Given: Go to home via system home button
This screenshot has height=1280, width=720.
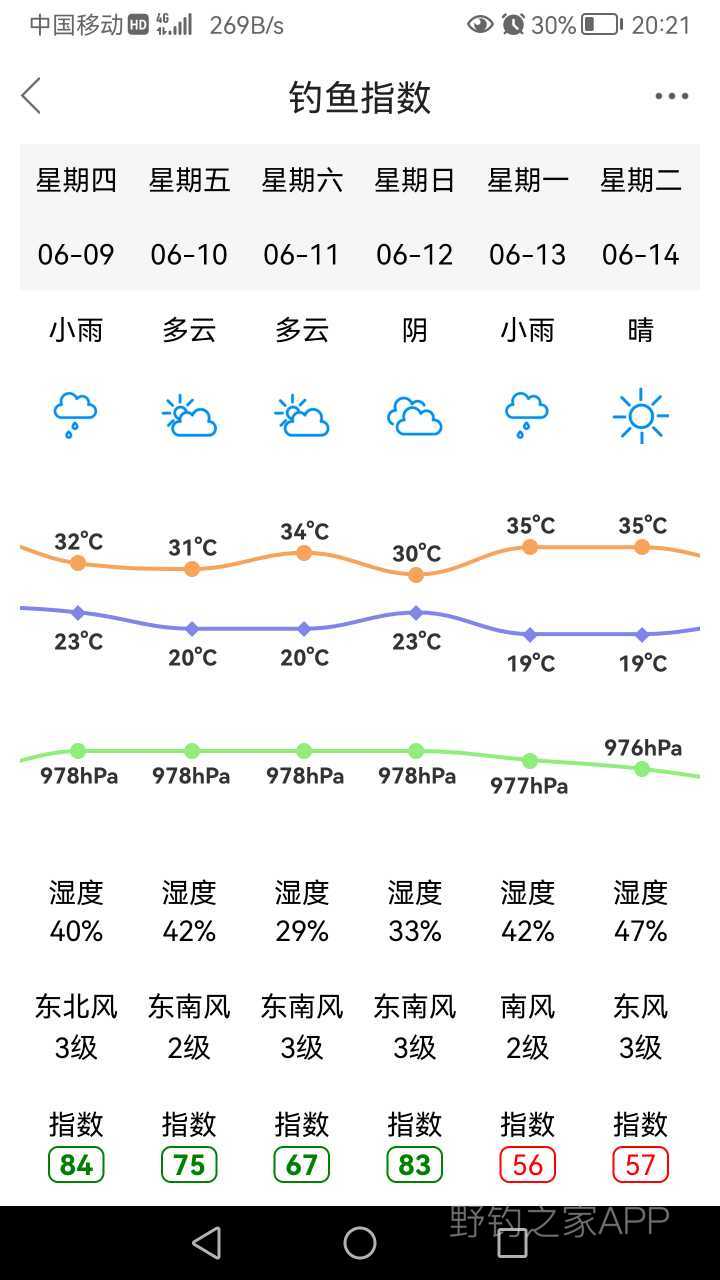Looking at the screenshot, I should tap(360, 1243).
